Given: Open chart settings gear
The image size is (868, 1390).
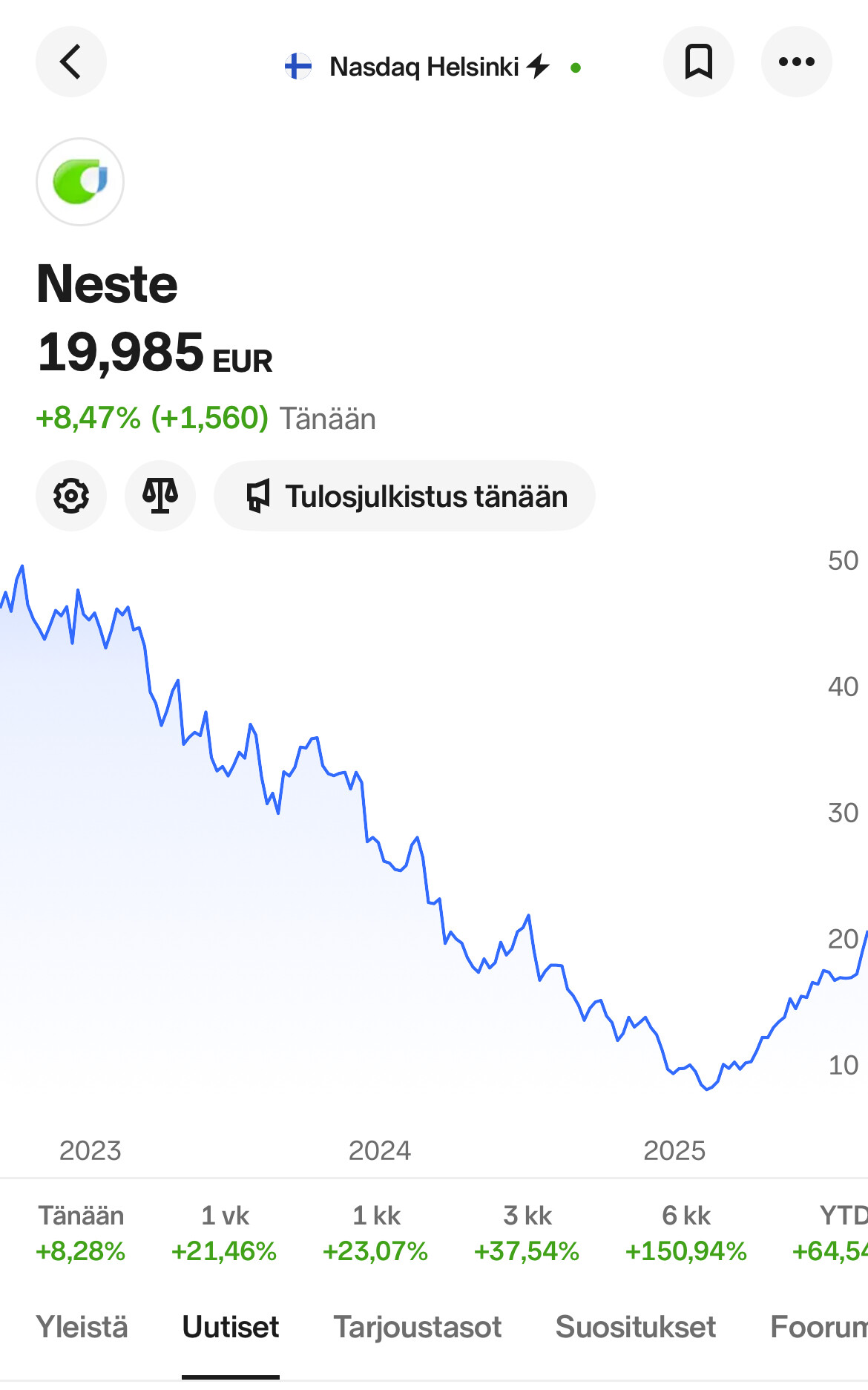Looking at the screenshot, I should [x=71, y=496].
